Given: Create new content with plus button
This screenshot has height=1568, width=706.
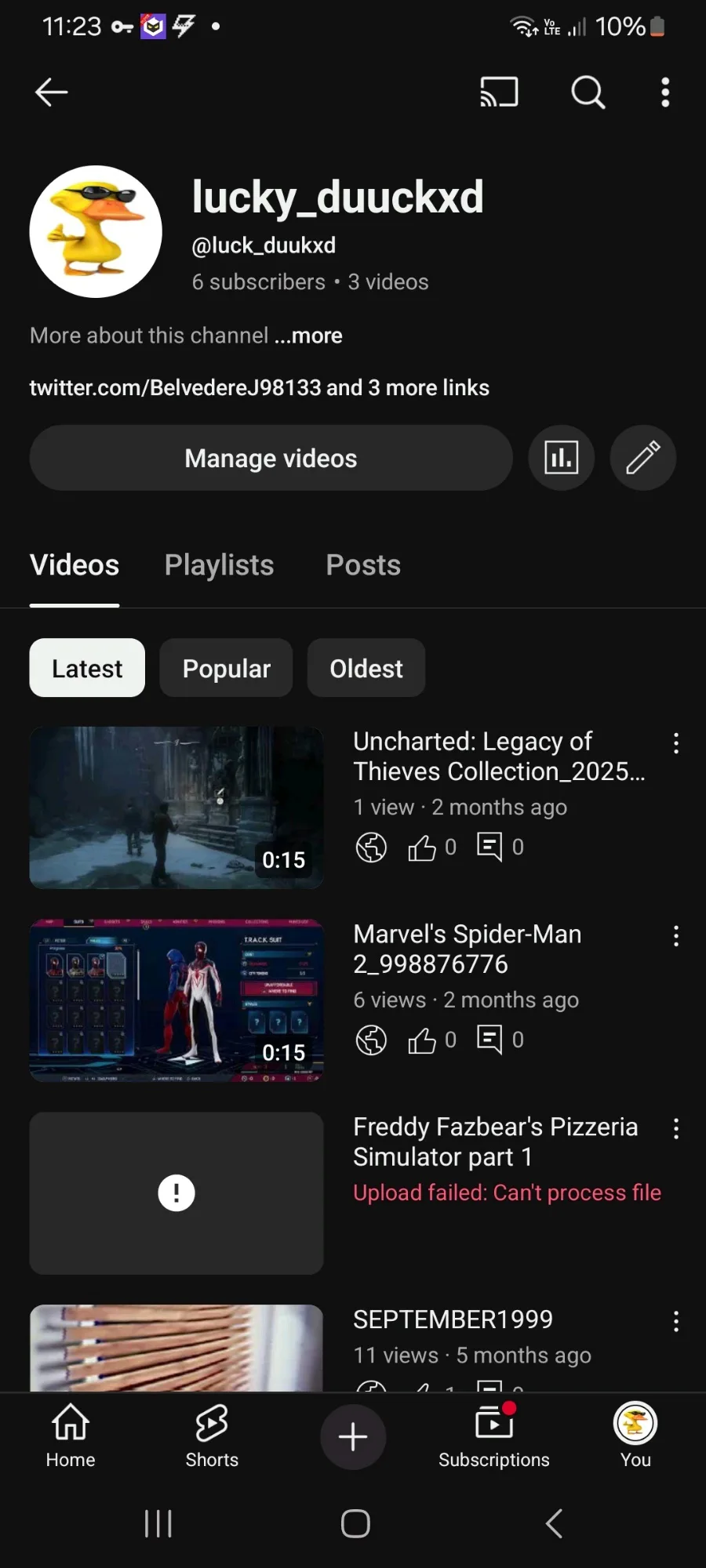Looking at the screenshot, I should [353, 1437].
